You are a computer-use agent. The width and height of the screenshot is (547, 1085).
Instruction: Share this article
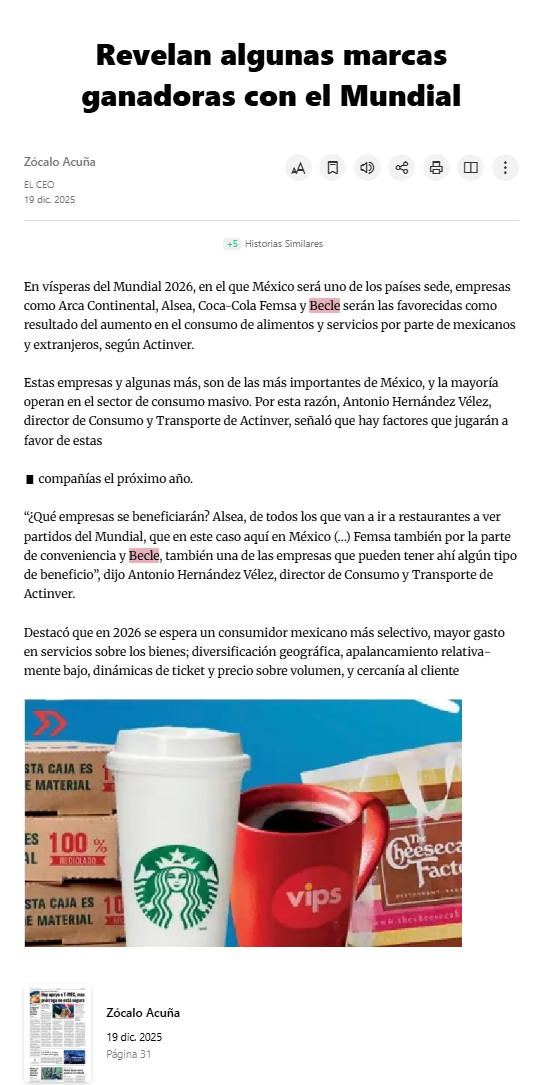402,167
